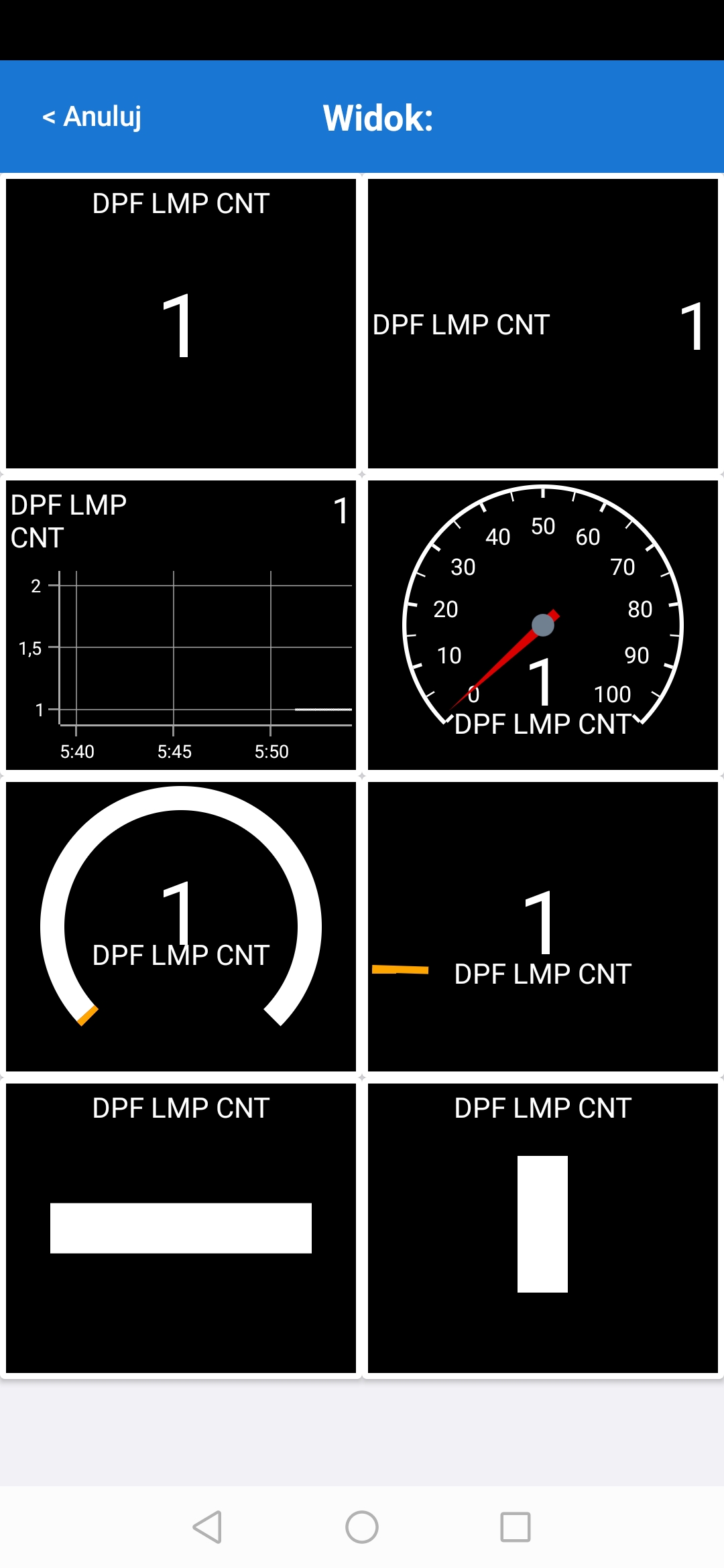Go to the system home screen

362,1527
